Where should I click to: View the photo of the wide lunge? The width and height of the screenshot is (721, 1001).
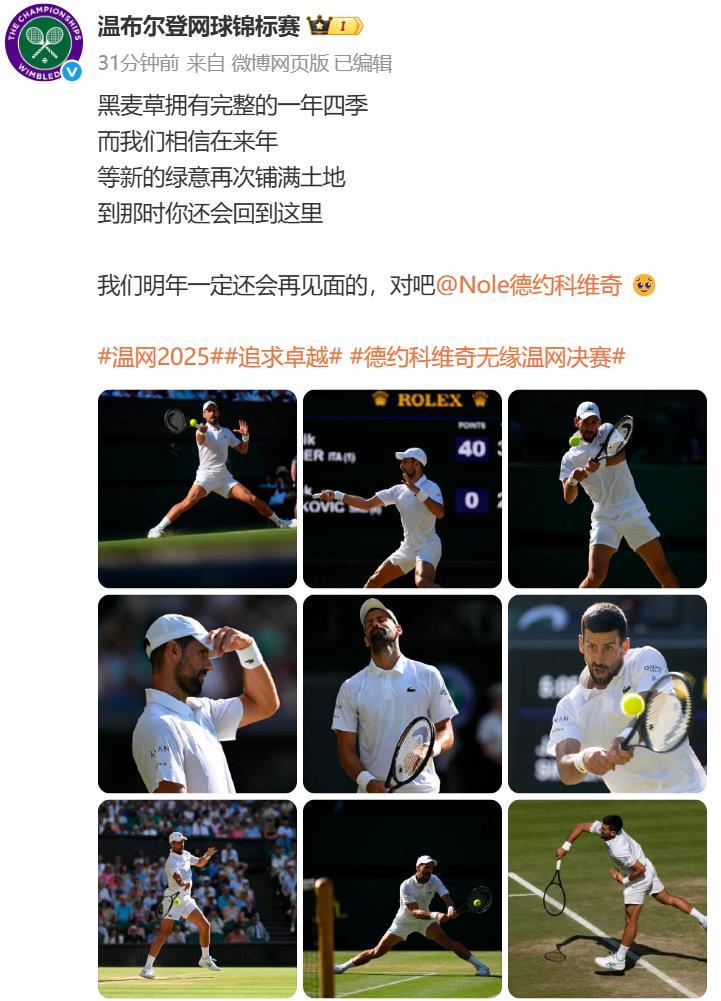coord(402,898)
